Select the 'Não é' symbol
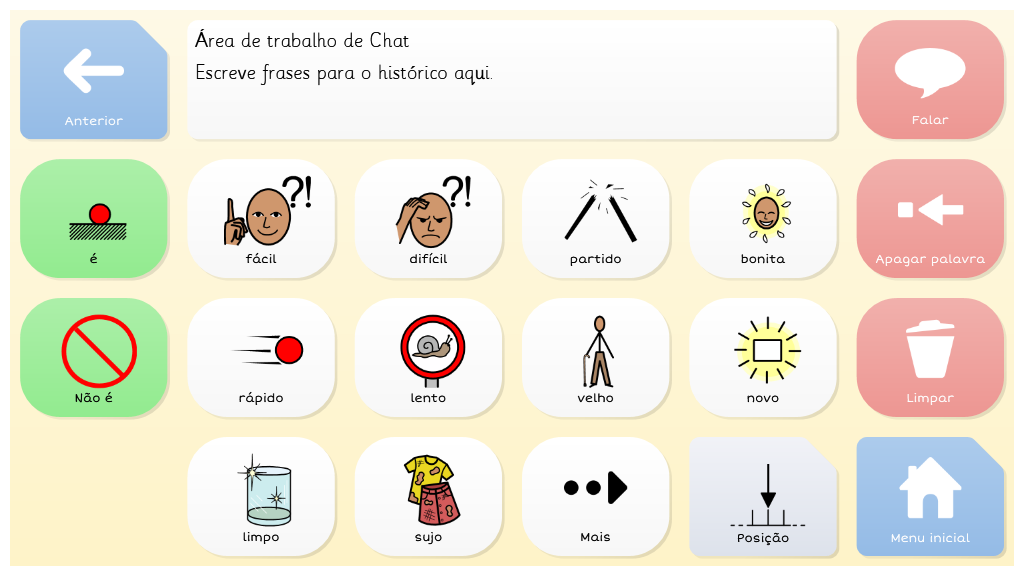1024x576 pixels. click(x=94, y=358)
